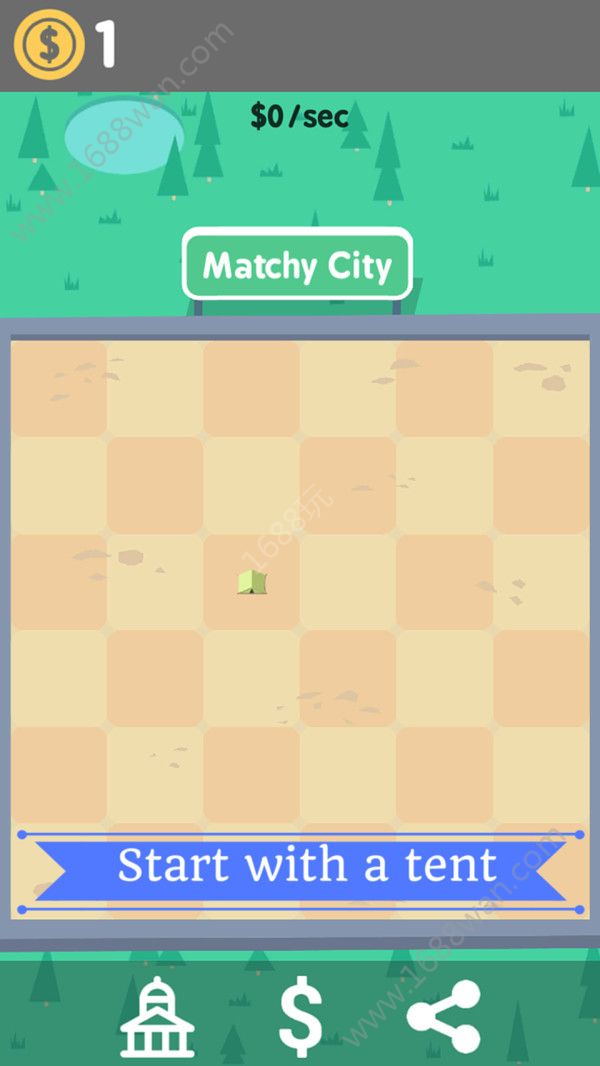Share the game via share icon

[x=444, y=1016]
